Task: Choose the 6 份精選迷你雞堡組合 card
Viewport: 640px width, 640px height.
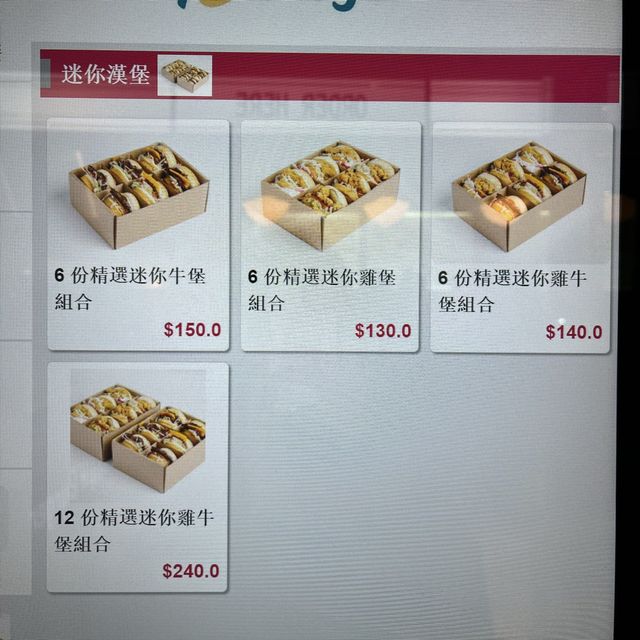Action: (330, 236)
